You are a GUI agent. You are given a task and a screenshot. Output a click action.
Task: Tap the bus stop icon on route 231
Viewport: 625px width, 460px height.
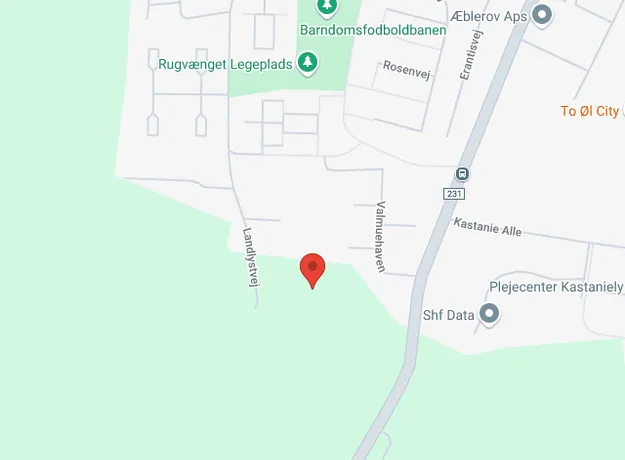(462, 173)
